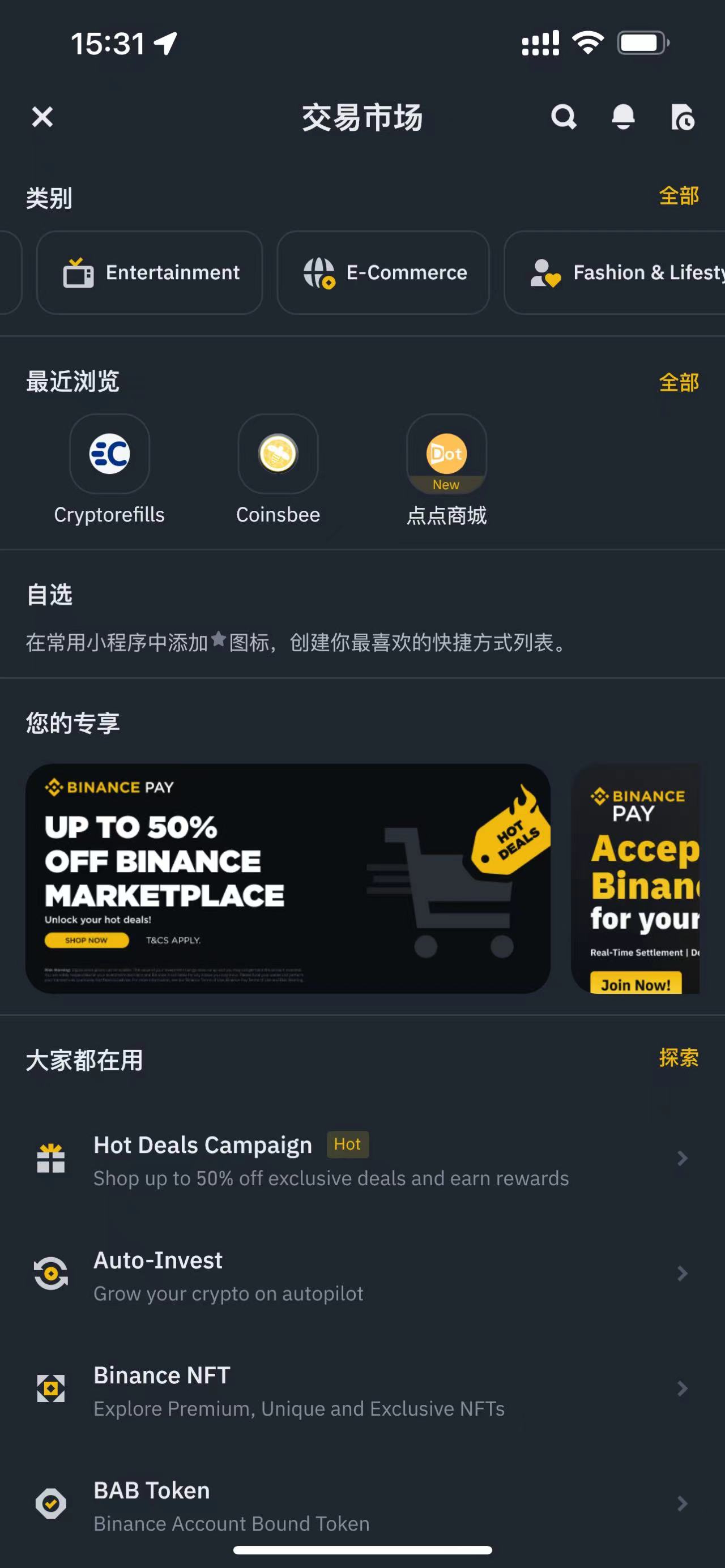Open the 50% off Binance Marketplace banner
This screenshot has width=725, height=1568.
click(x=287, y=878)
